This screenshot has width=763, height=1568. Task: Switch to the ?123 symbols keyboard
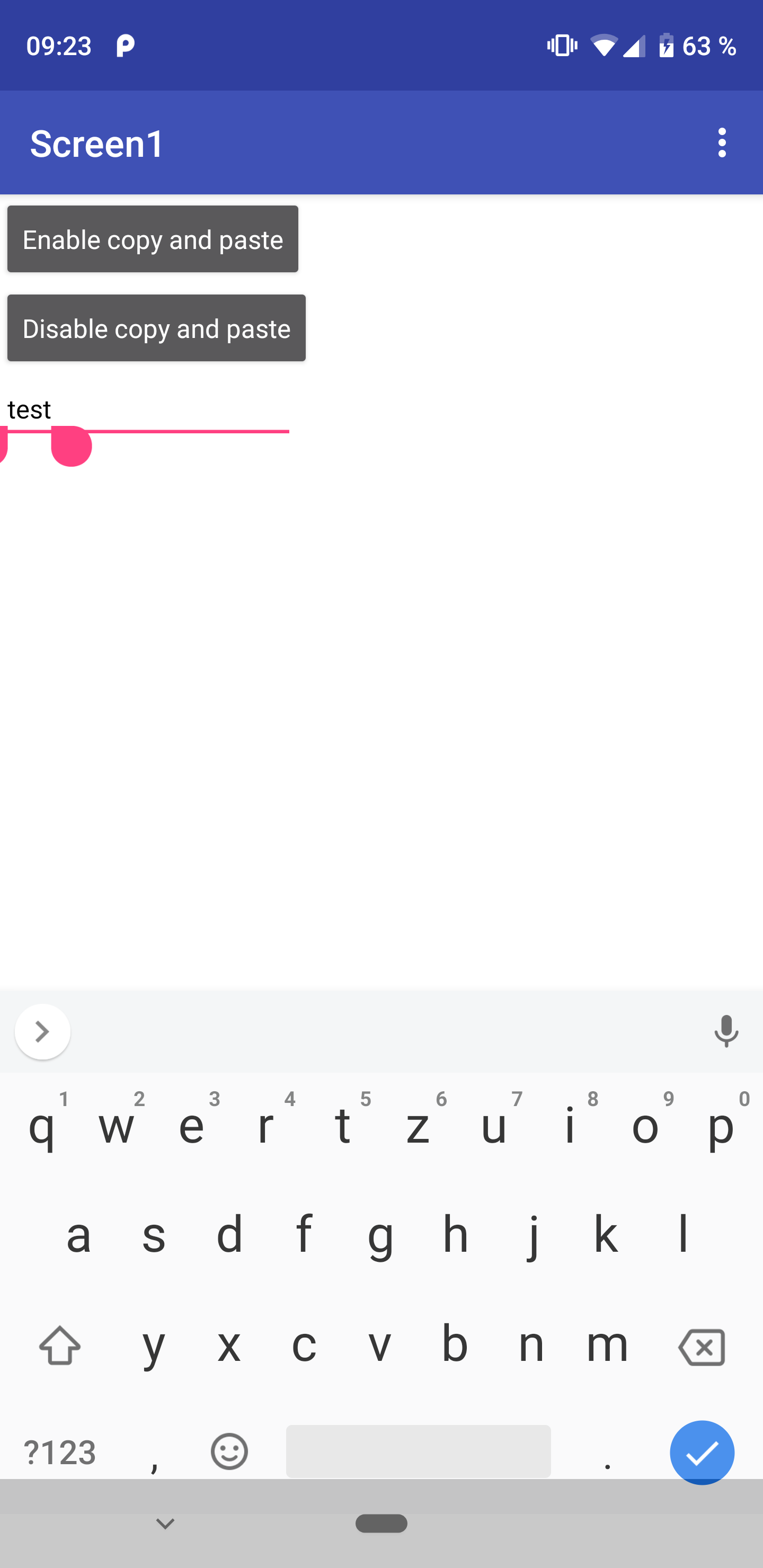(x=60, y=1452)
